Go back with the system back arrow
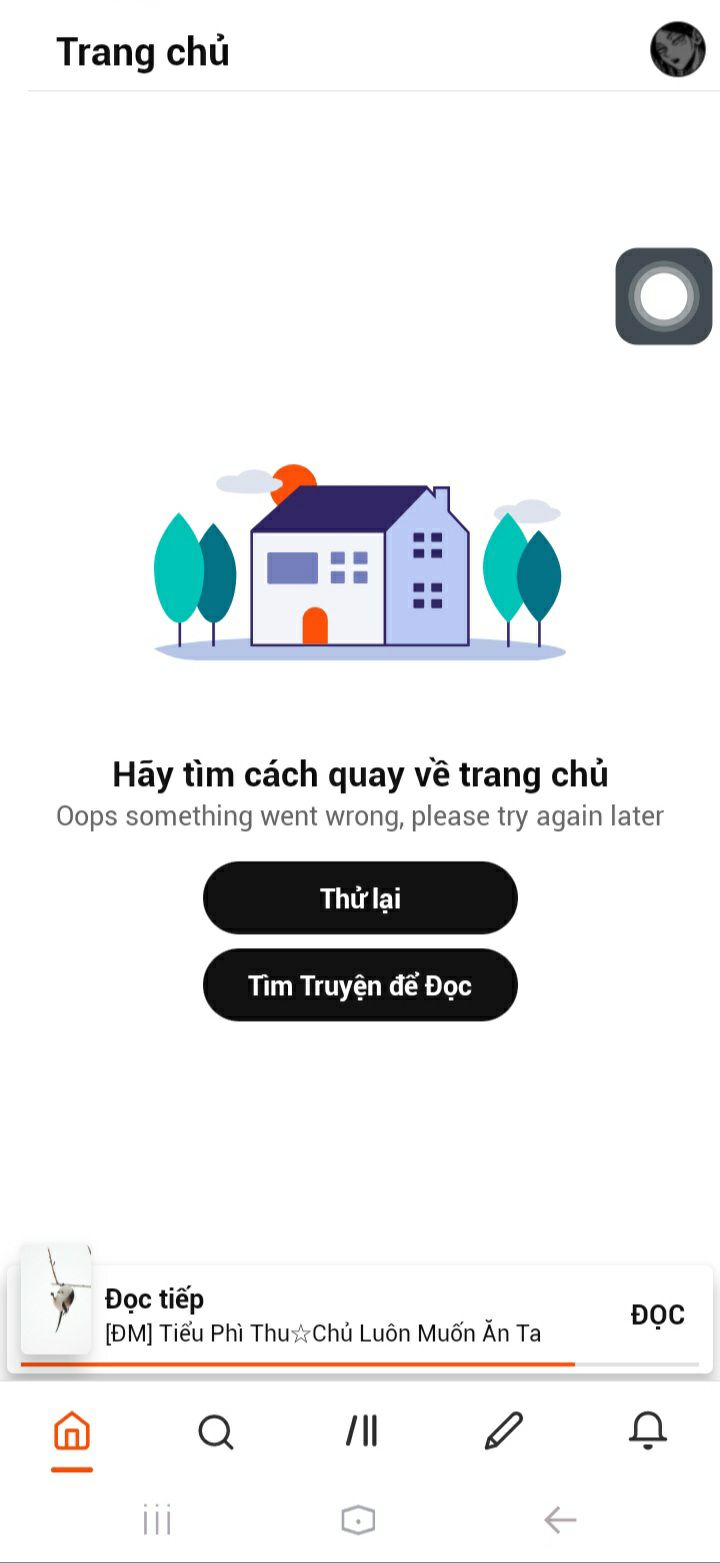 click(560, 1520)
